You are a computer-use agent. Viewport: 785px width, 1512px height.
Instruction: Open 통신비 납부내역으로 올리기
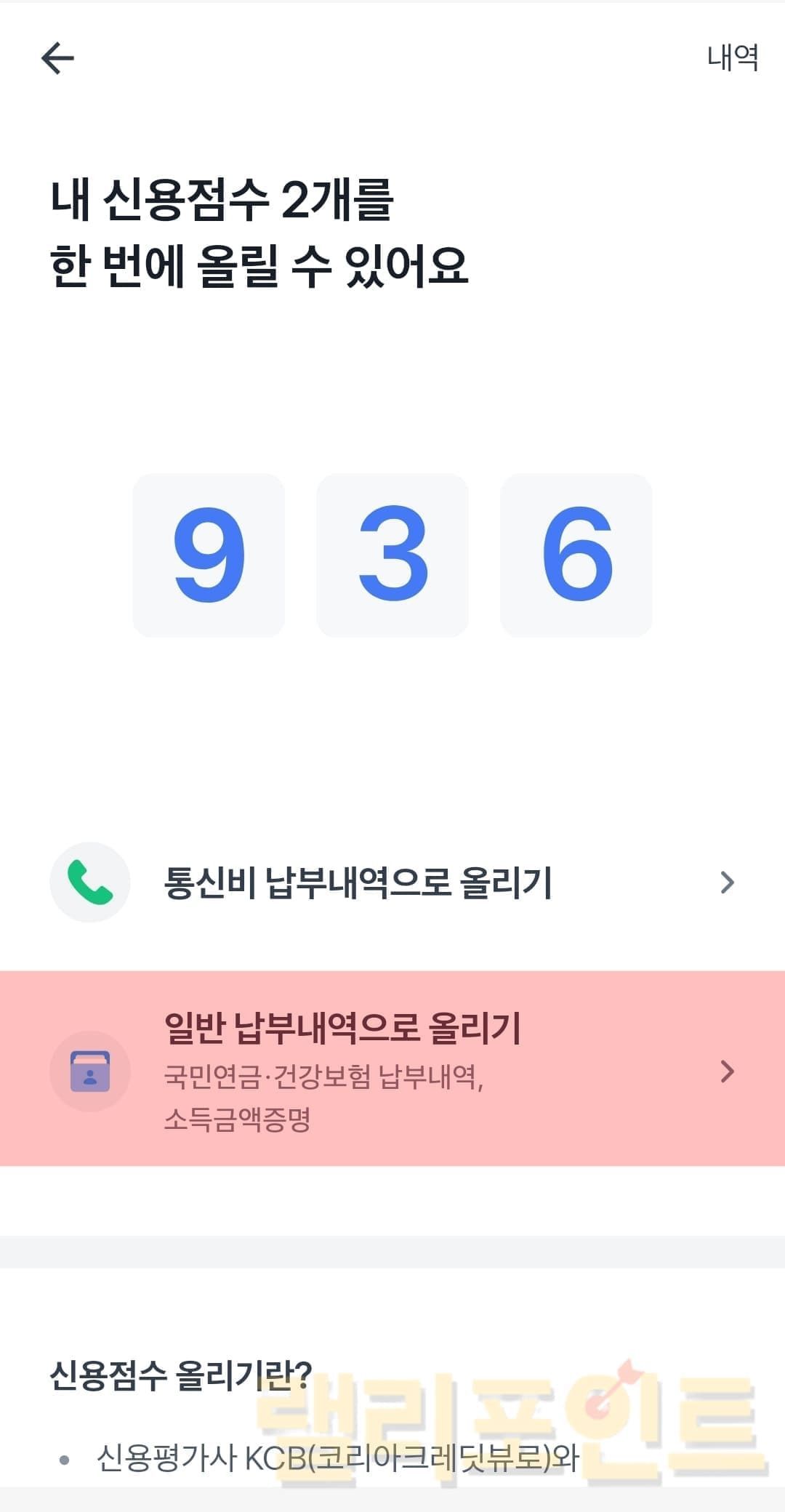pyautogui.click(x=392, y=882)
